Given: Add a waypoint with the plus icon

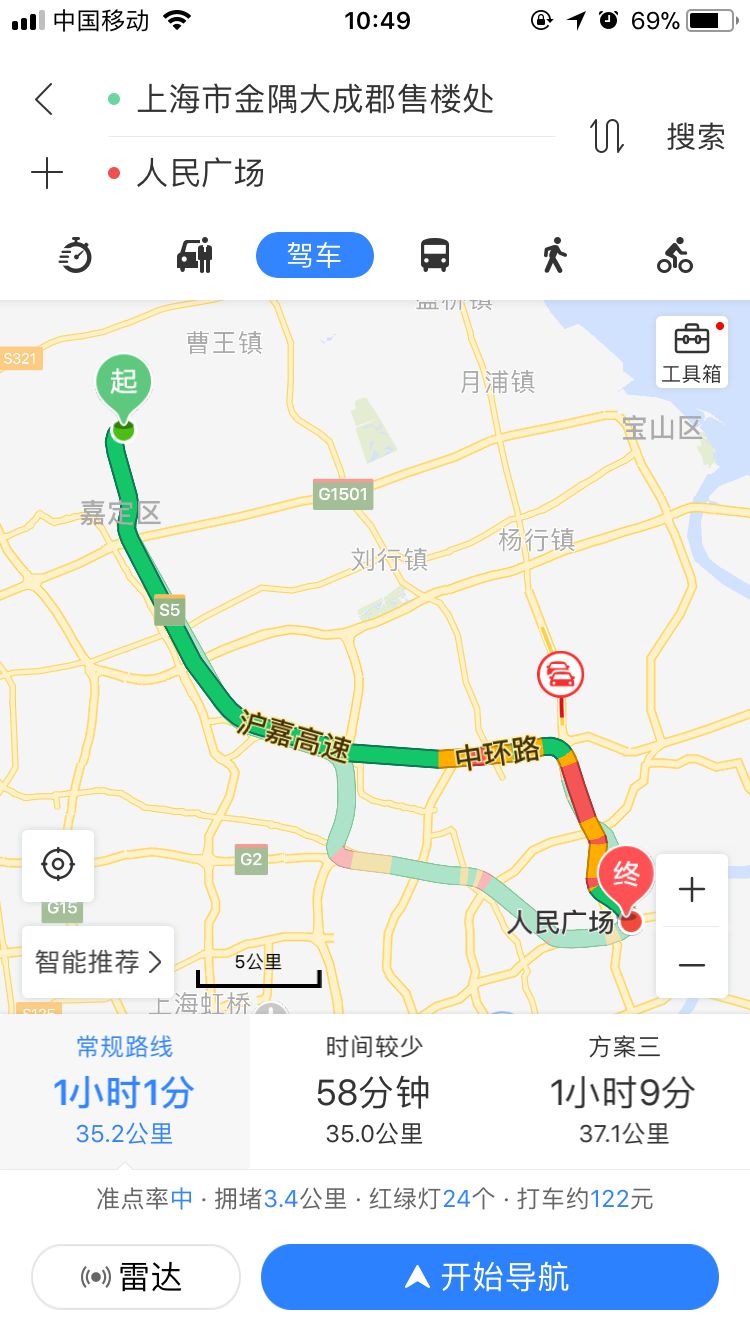Looking at the screenshot, I should 46,174.
